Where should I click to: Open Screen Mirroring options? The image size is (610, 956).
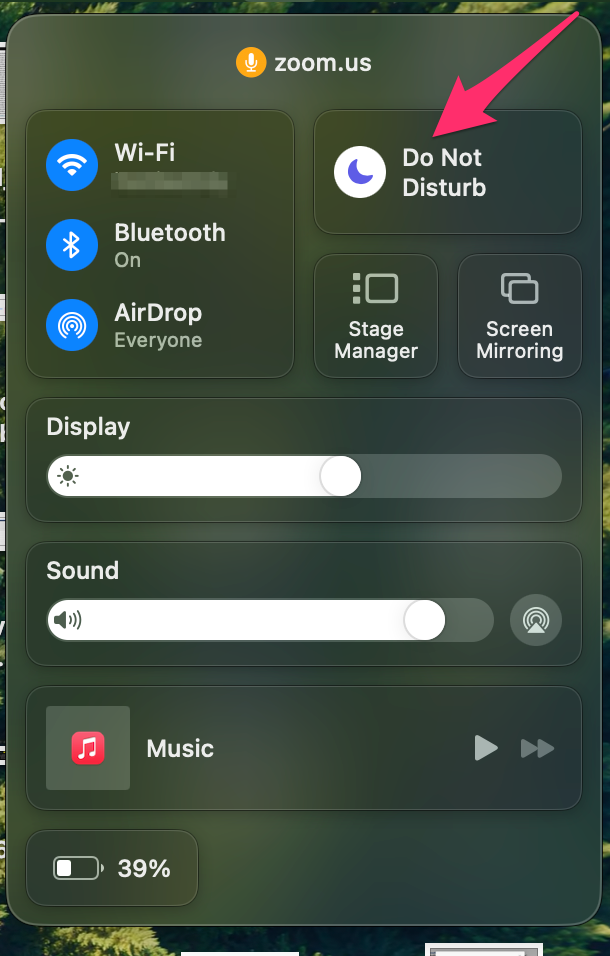click(520, 316)
